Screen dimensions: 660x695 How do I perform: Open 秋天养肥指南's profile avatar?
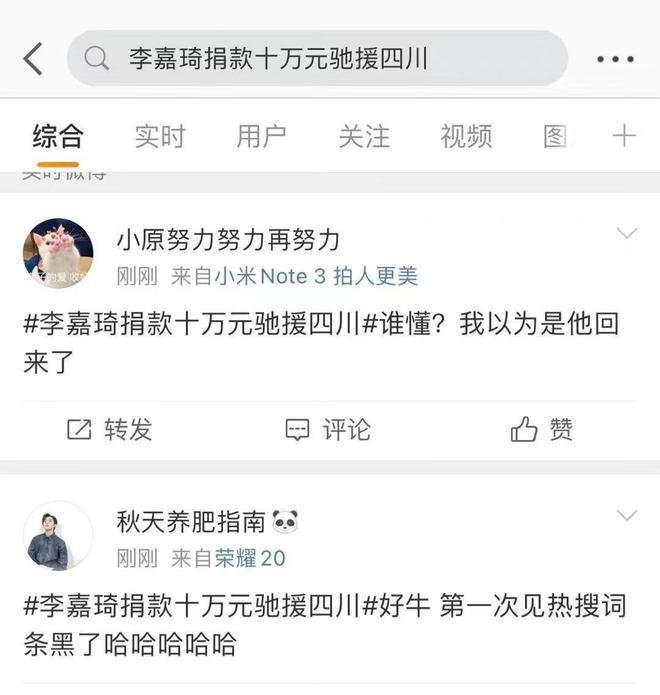58,537
